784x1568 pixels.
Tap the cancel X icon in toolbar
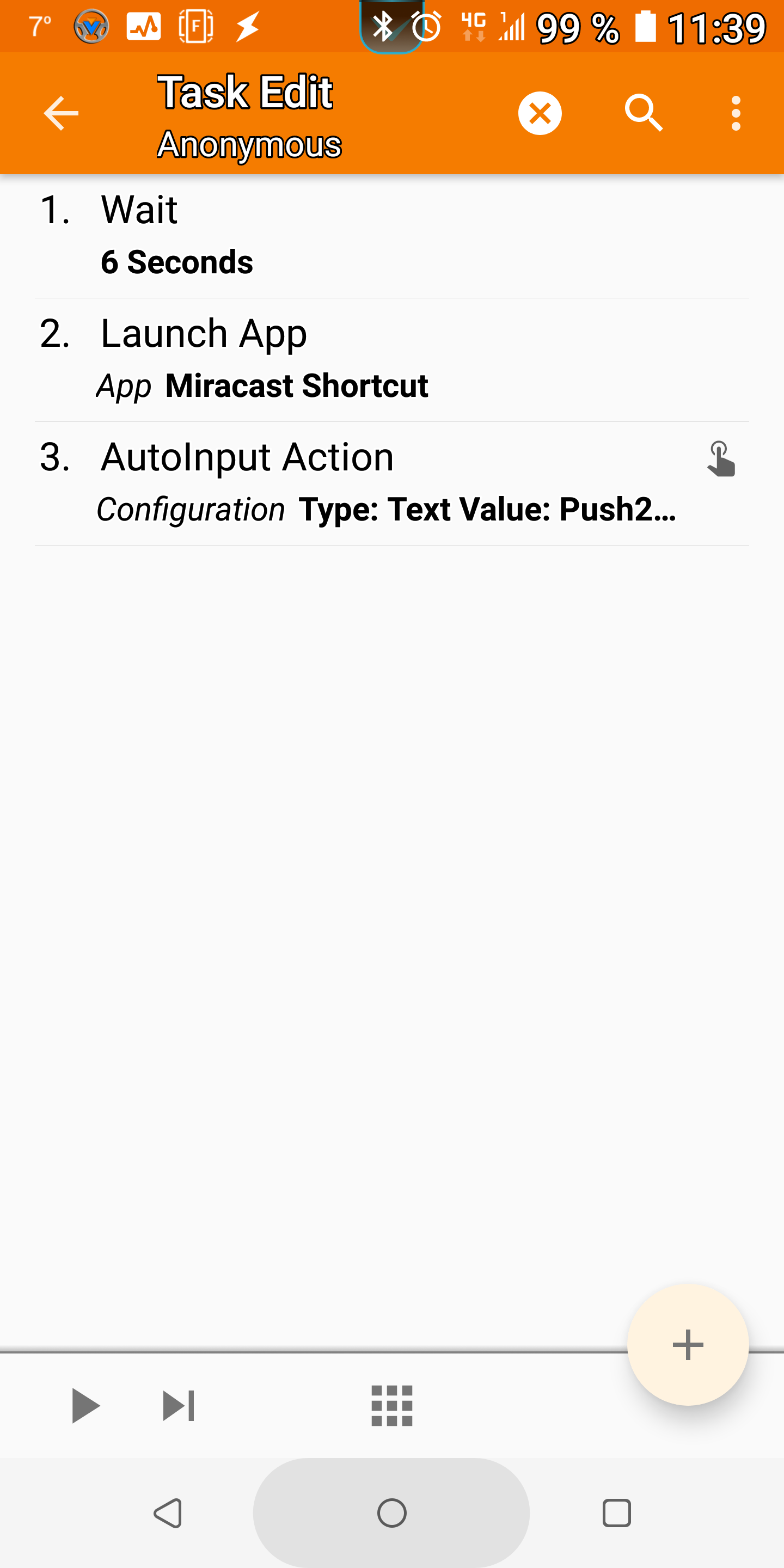(540, 113)
